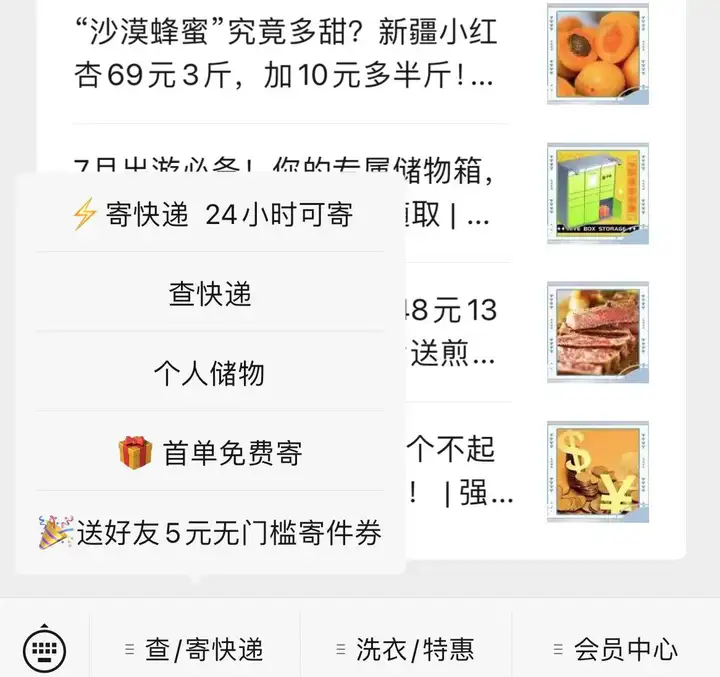The width and height of the screenshot is (720, 677).
Task: Choose 查快递 from popup menu
Action: (211, 294)
